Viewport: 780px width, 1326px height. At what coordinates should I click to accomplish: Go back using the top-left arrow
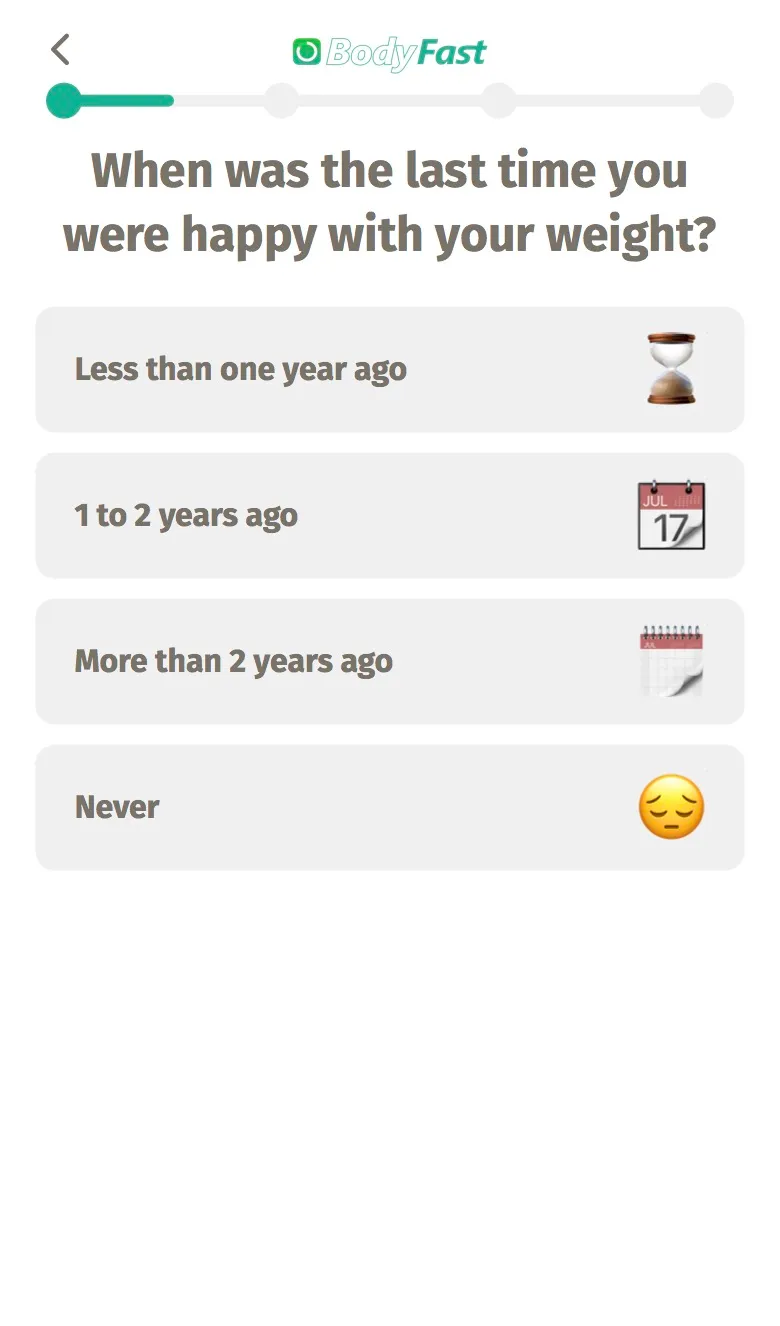tap(60, 49)
